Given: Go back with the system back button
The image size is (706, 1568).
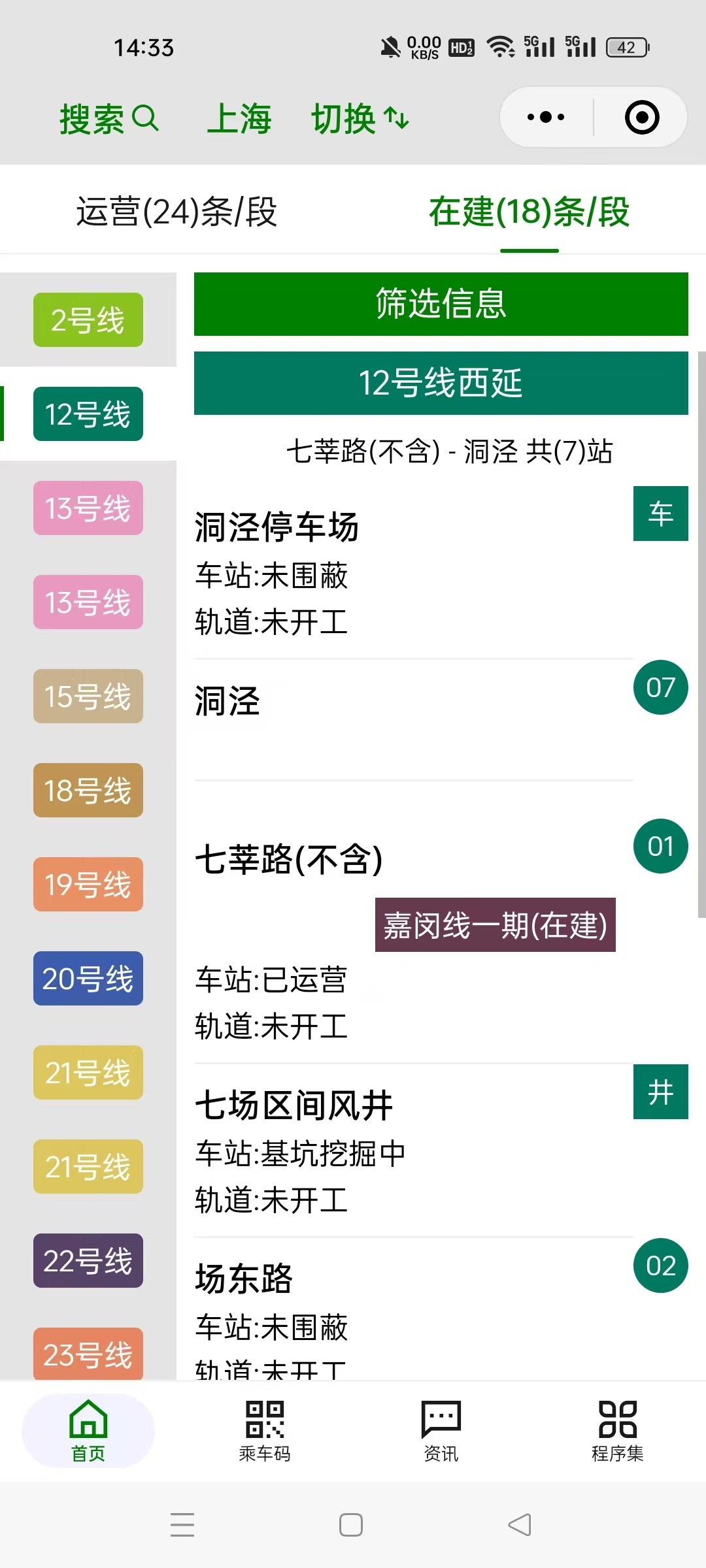Looking at the screenshot, I should pos(520,1525).
